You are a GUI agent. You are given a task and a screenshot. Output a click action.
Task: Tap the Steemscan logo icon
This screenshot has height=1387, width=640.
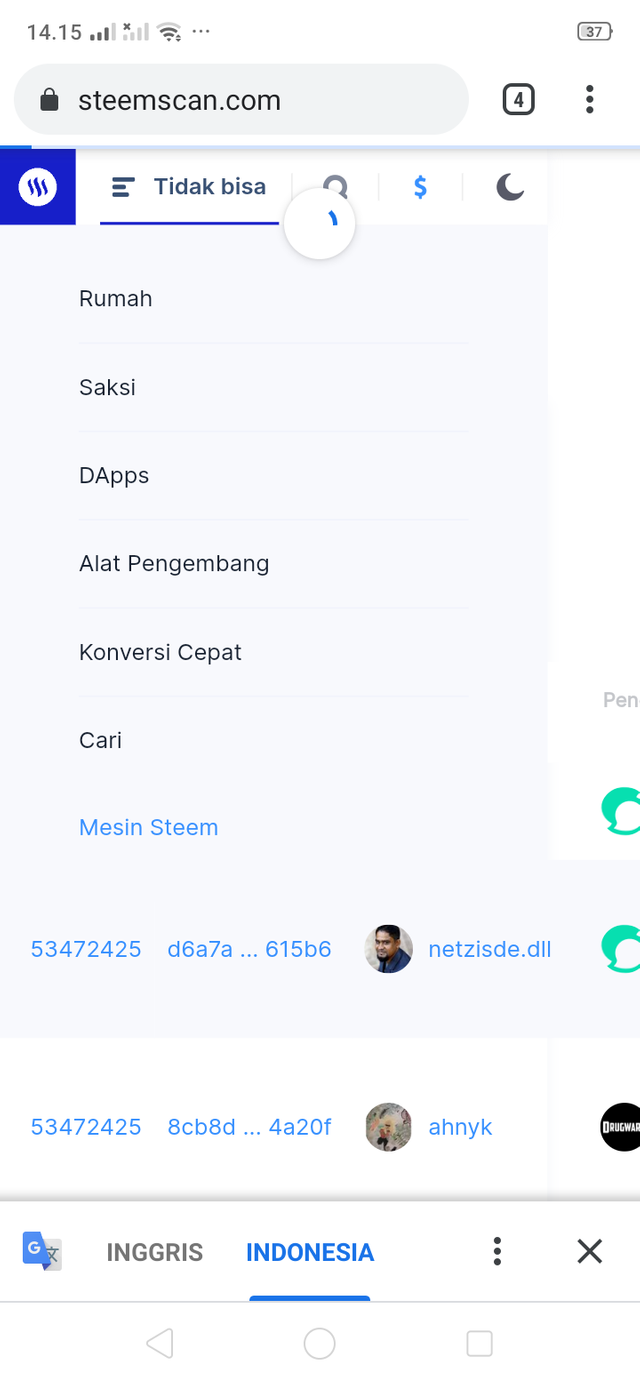38,187
